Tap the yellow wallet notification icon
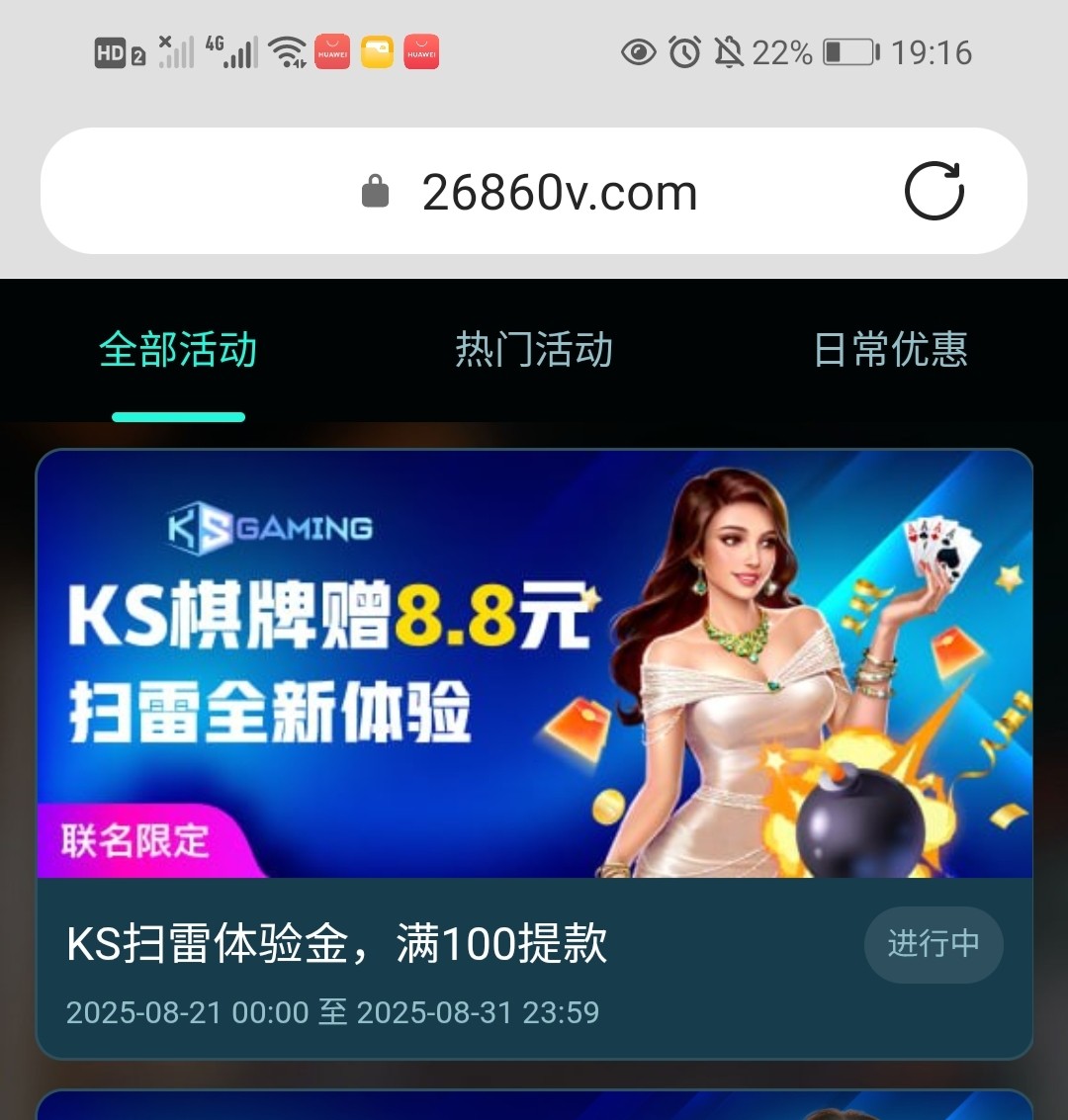 377,51
